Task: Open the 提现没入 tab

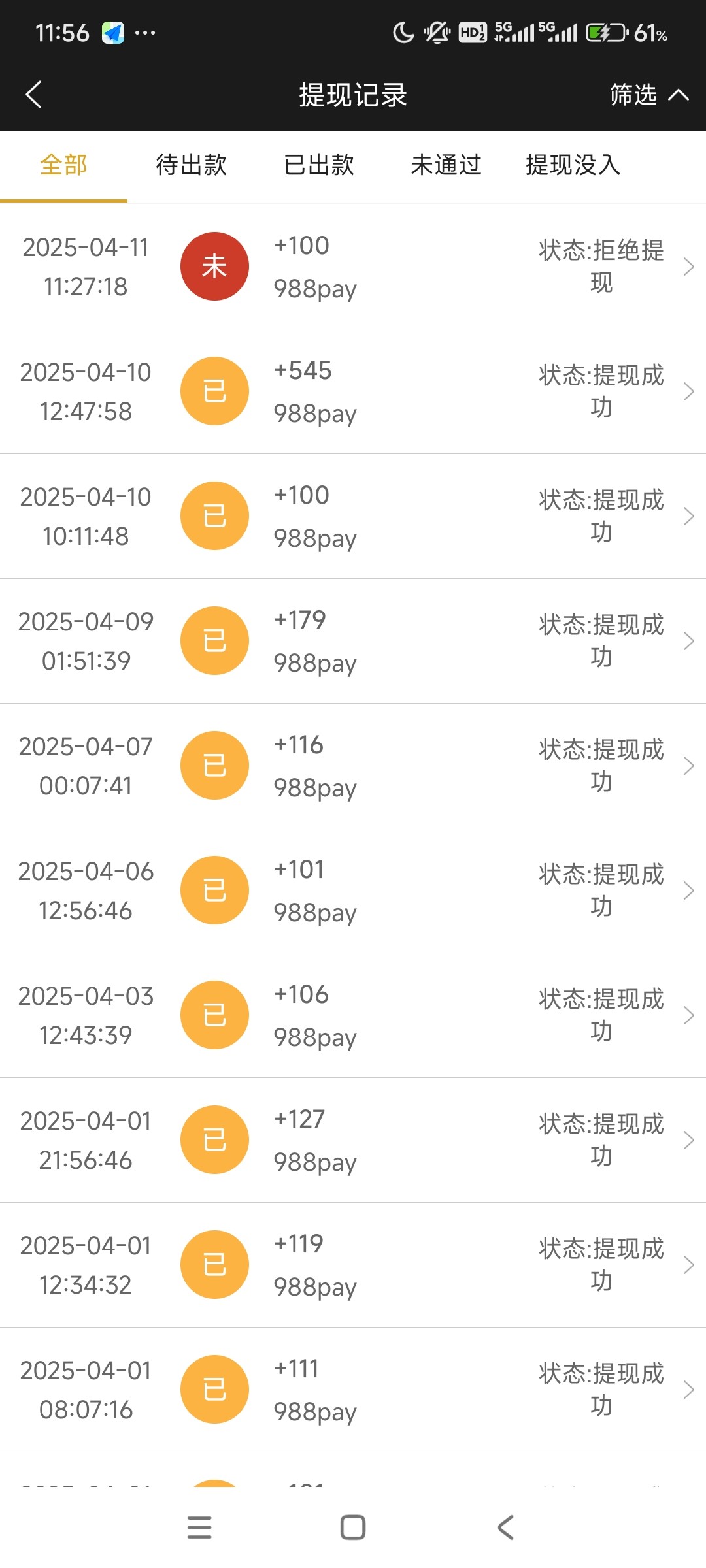Action: click(x=573, y=165)
